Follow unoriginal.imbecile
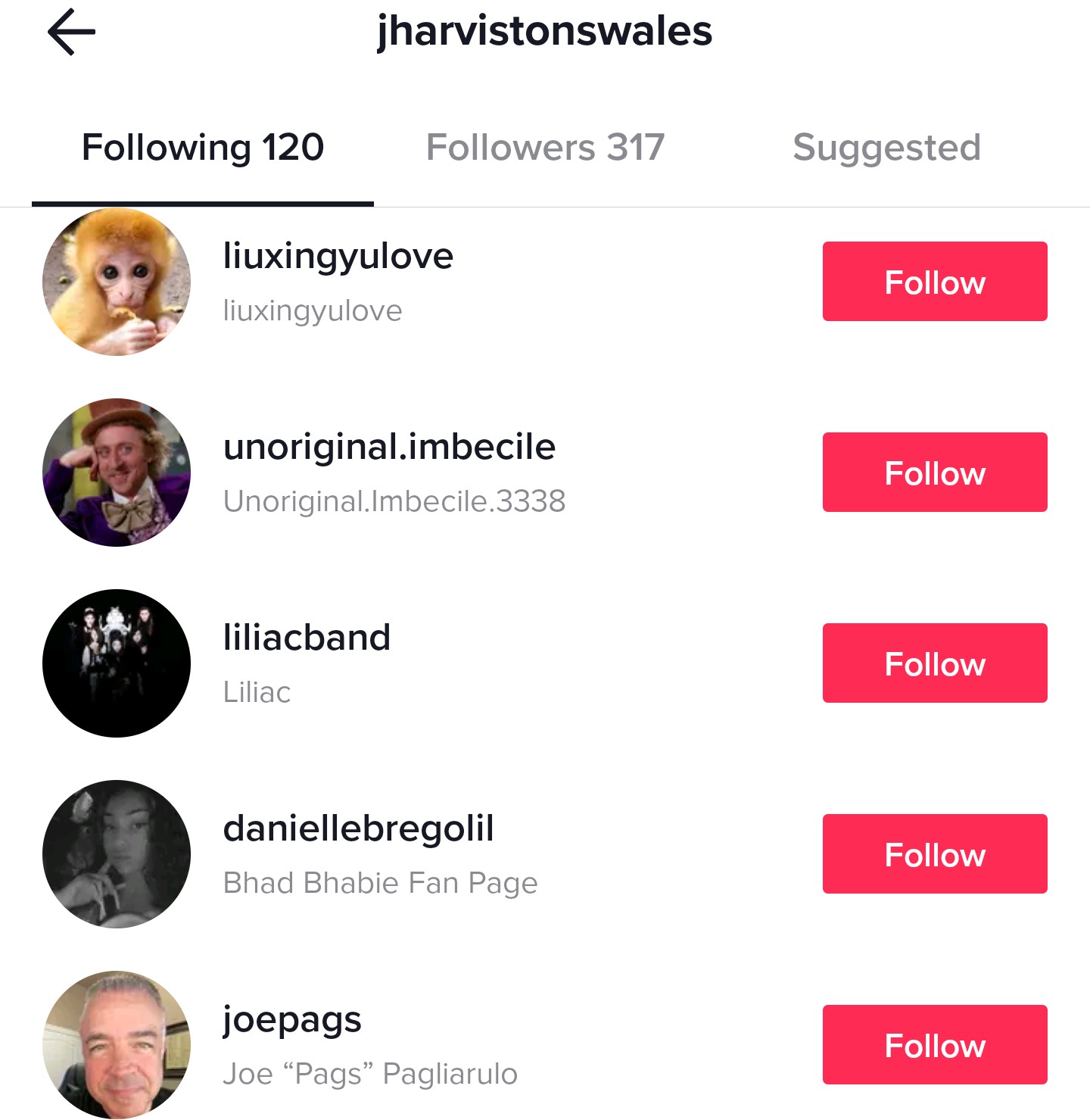This screenshot has height=1120, width=1090. 934,473
